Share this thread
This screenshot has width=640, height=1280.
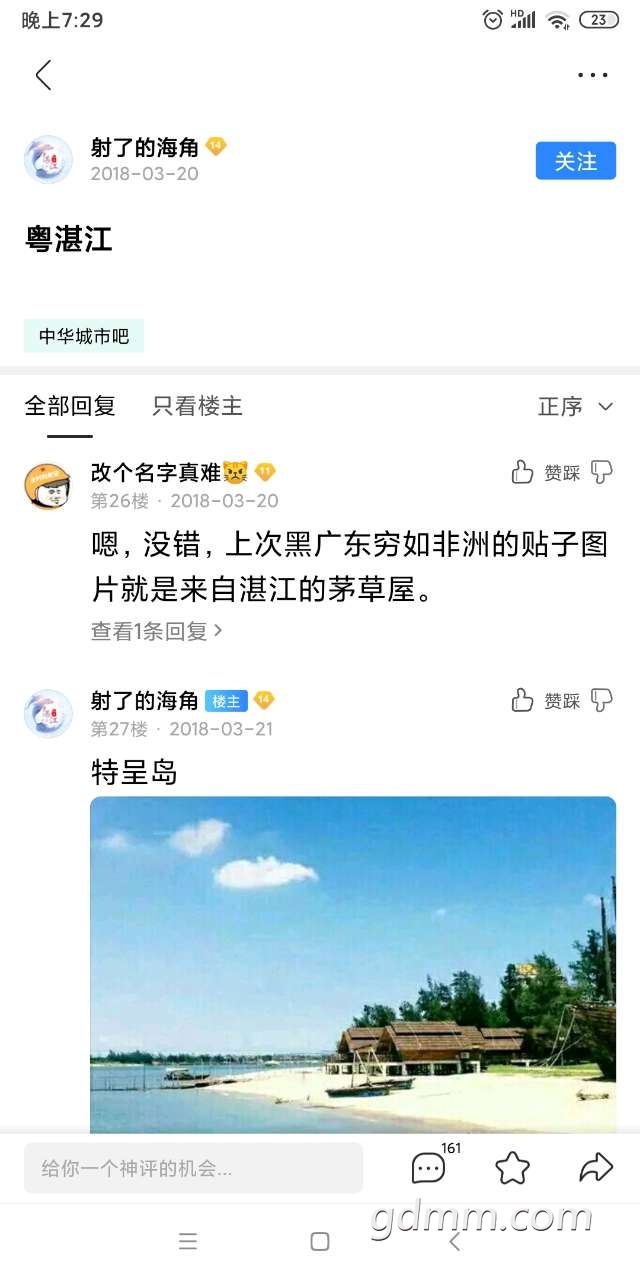pyautogui.click(x=596, y=1168)
